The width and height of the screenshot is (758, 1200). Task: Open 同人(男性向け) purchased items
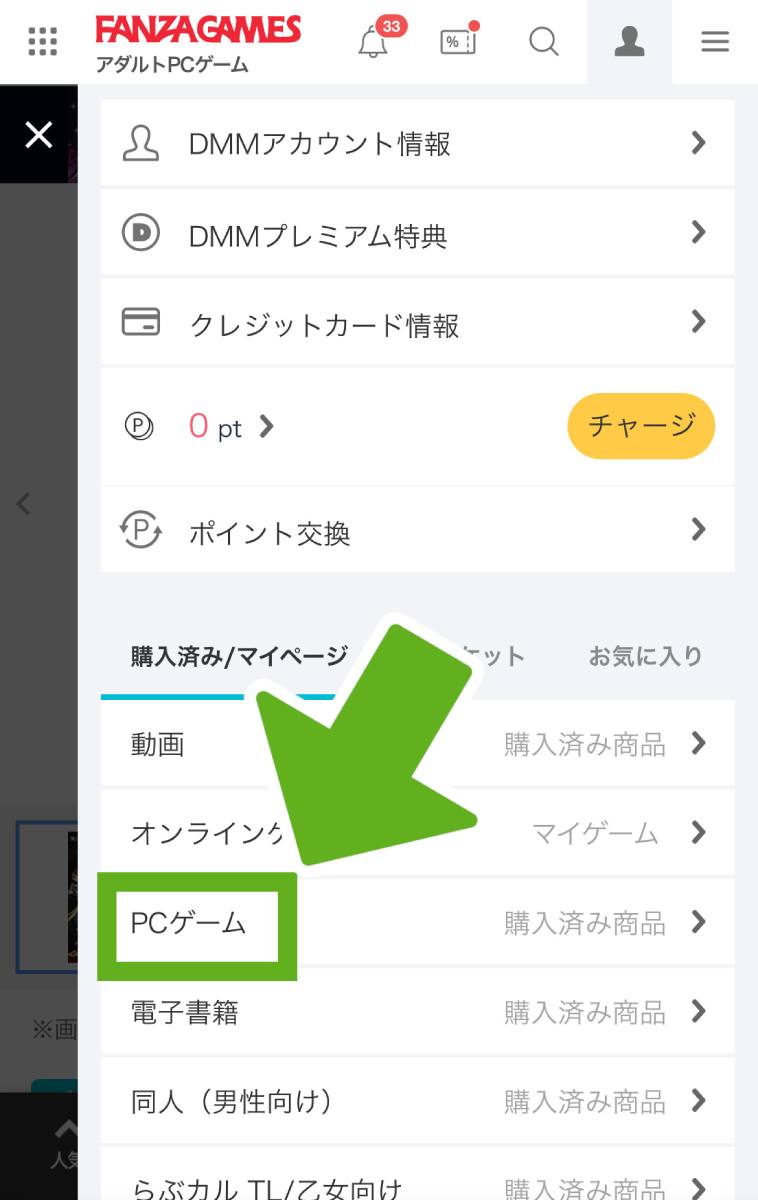417,1102
